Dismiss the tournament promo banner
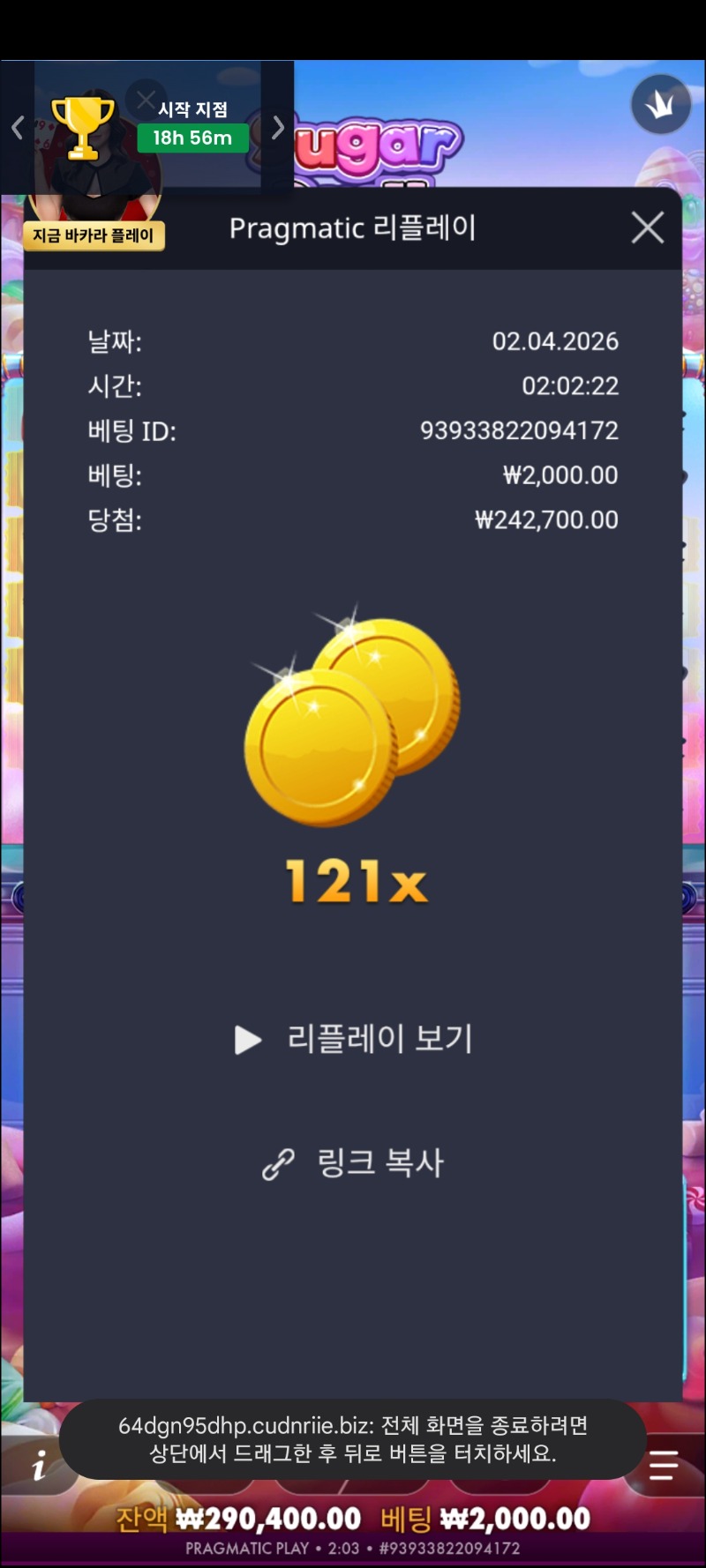Screen dimensions: 706x1568 click(146, 99)
